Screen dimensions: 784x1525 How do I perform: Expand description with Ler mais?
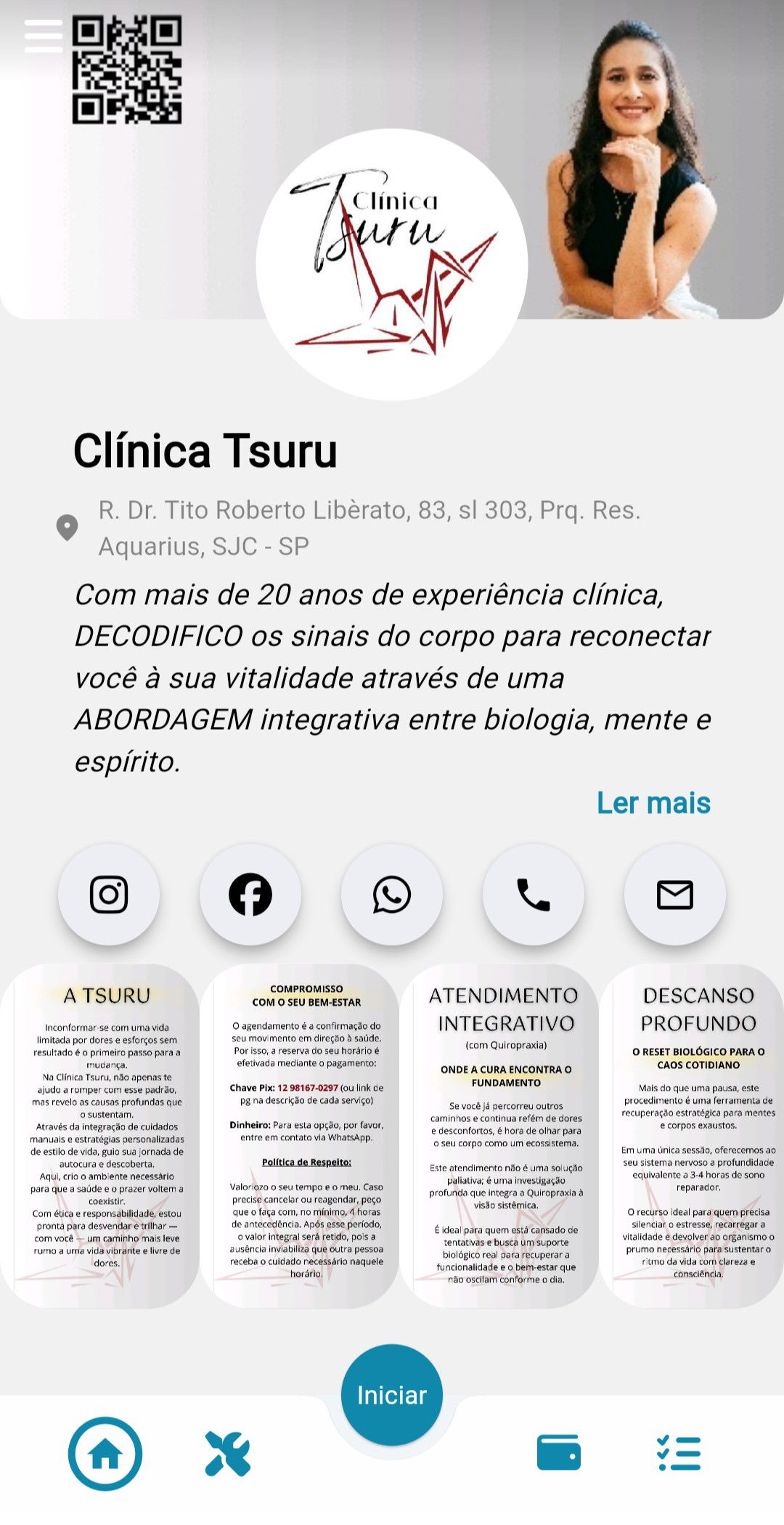[x=653, y=803]
